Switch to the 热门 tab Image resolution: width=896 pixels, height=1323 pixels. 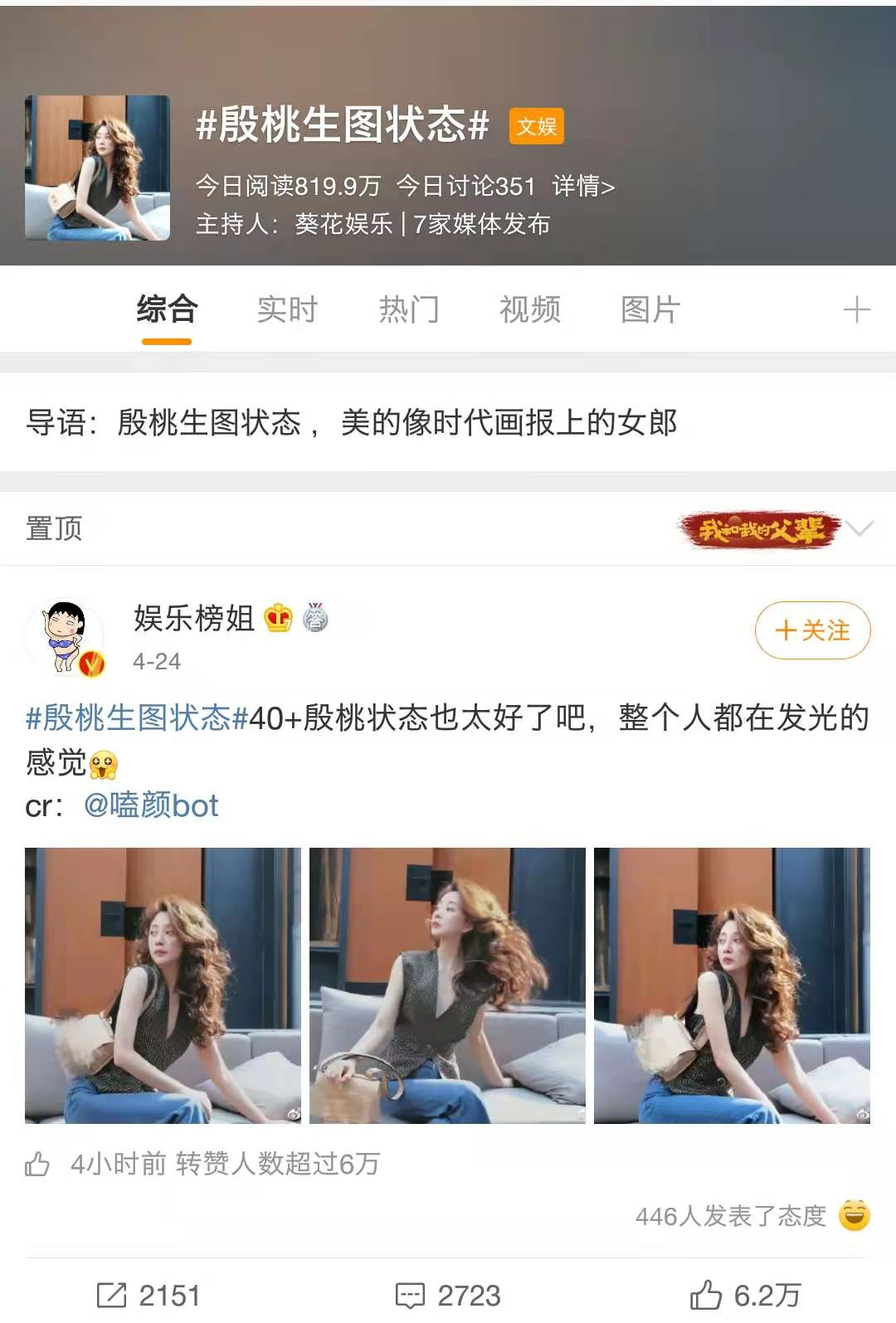pyautogui.click(x=408, y=309)
